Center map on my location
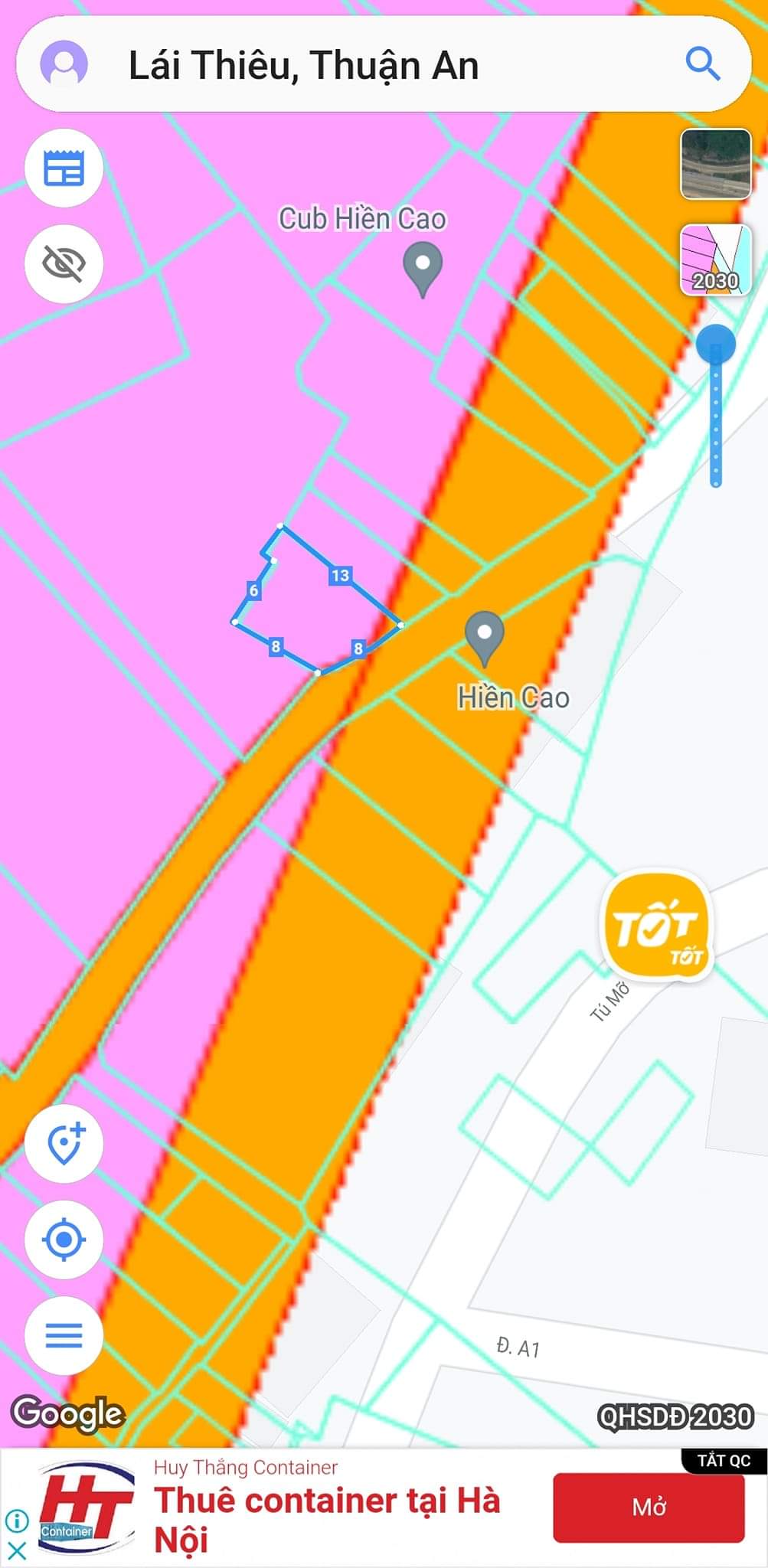Image resolution: width=768 pixels, height=1568 pixels. [64, 1240]
